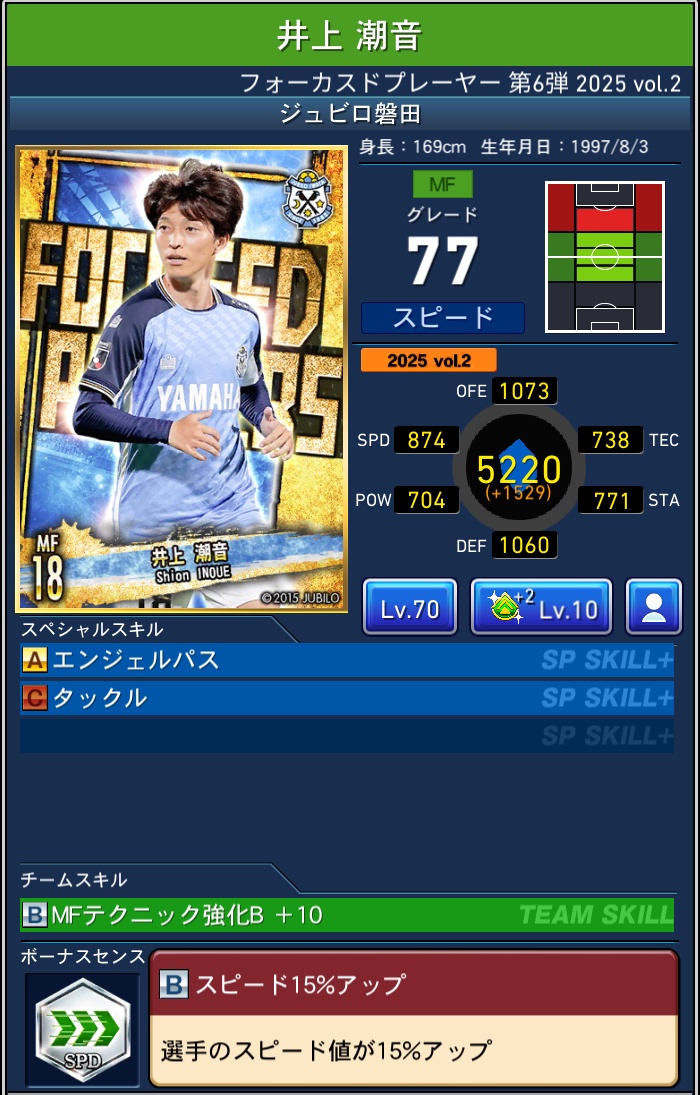Open the タックル special skill row
700x1095 pixels.
click(346, 698)
